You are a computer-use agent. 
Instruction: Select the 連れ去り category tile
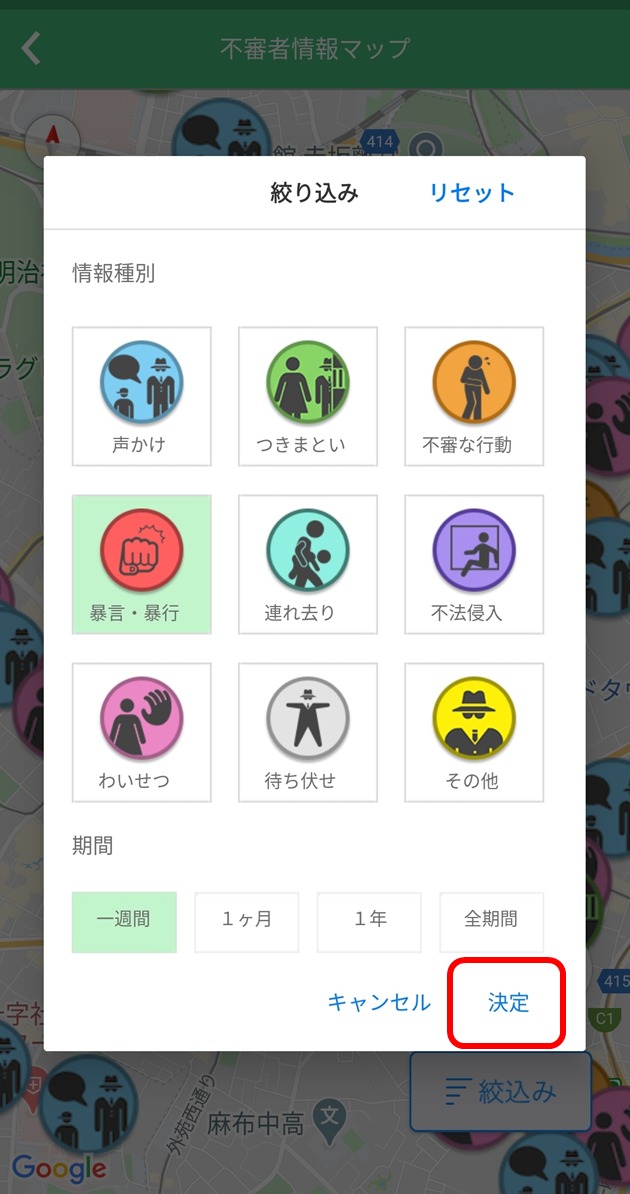[307, 564]
